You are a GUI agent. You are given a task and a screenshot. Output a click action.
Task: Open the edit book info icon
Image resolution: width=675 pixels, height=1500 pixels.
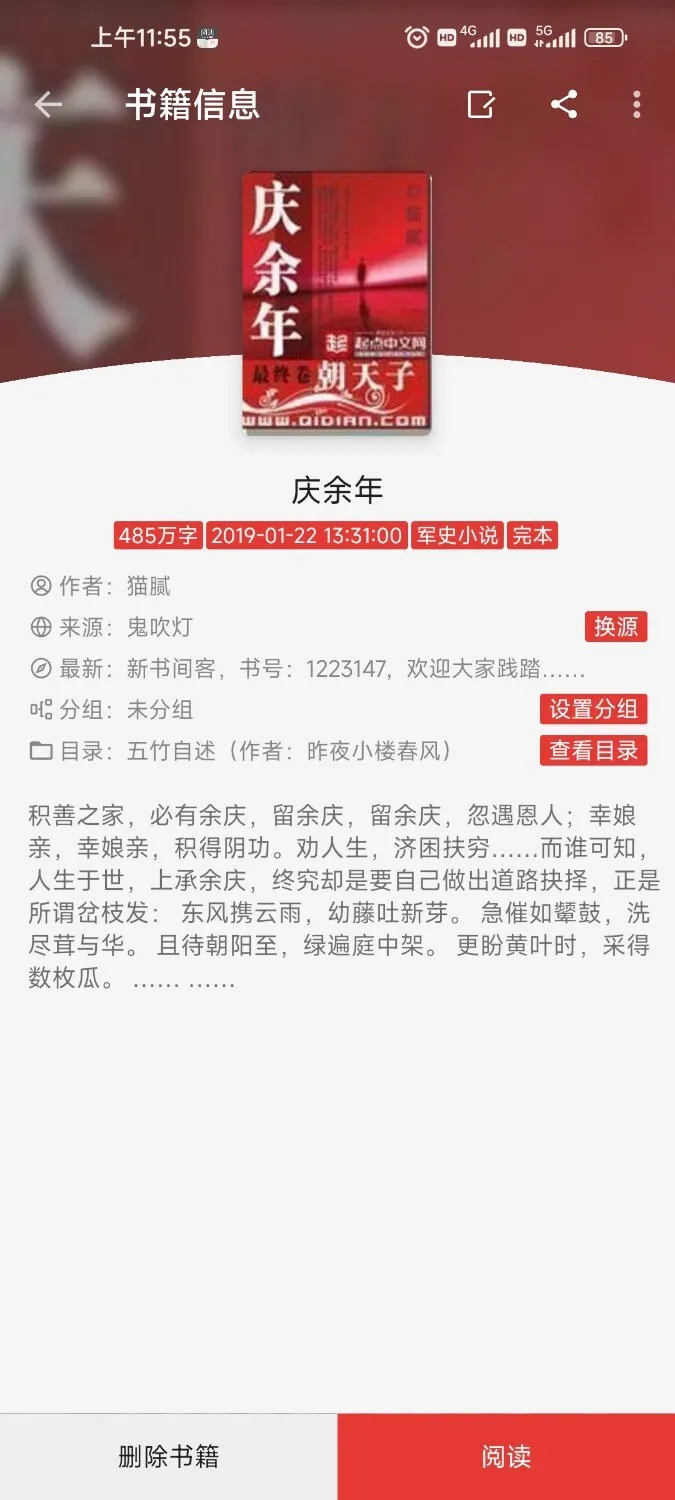click(481, 104)
